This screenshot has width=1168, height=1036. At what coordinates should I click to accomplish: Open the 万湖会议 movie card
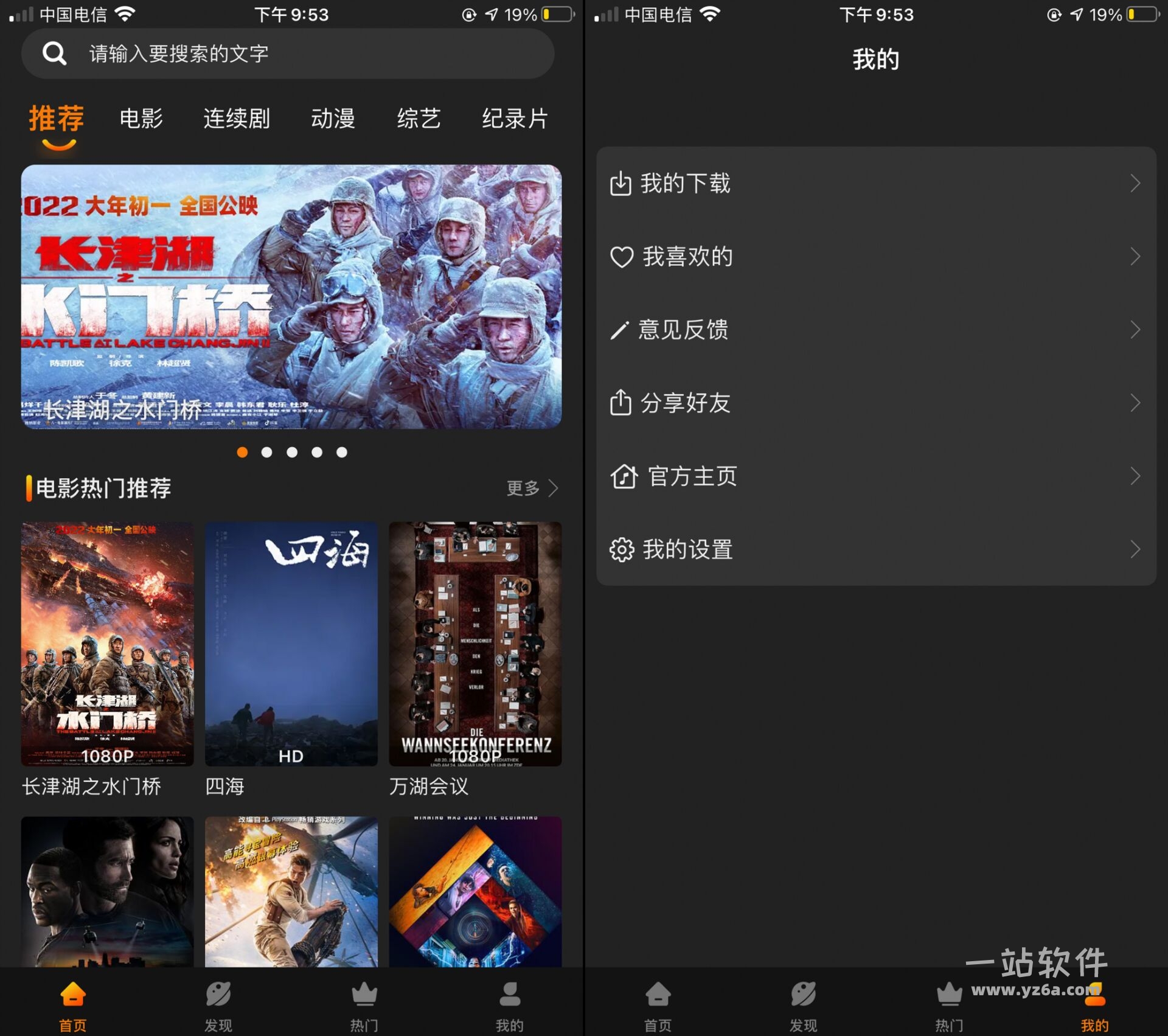pyautogui.click(x=475, y=644)
